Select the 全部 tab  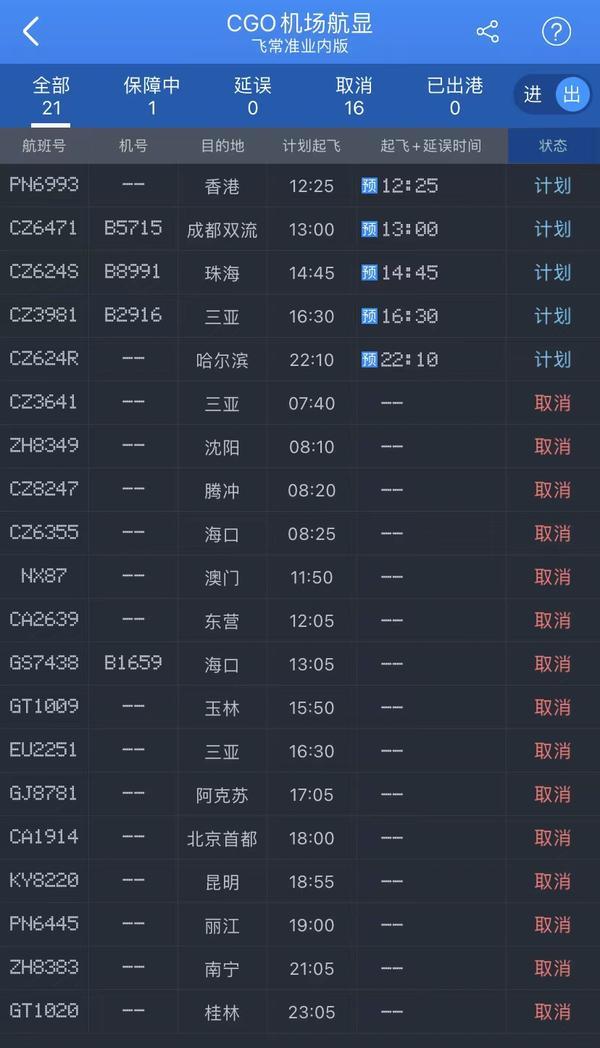coord(51,96)
